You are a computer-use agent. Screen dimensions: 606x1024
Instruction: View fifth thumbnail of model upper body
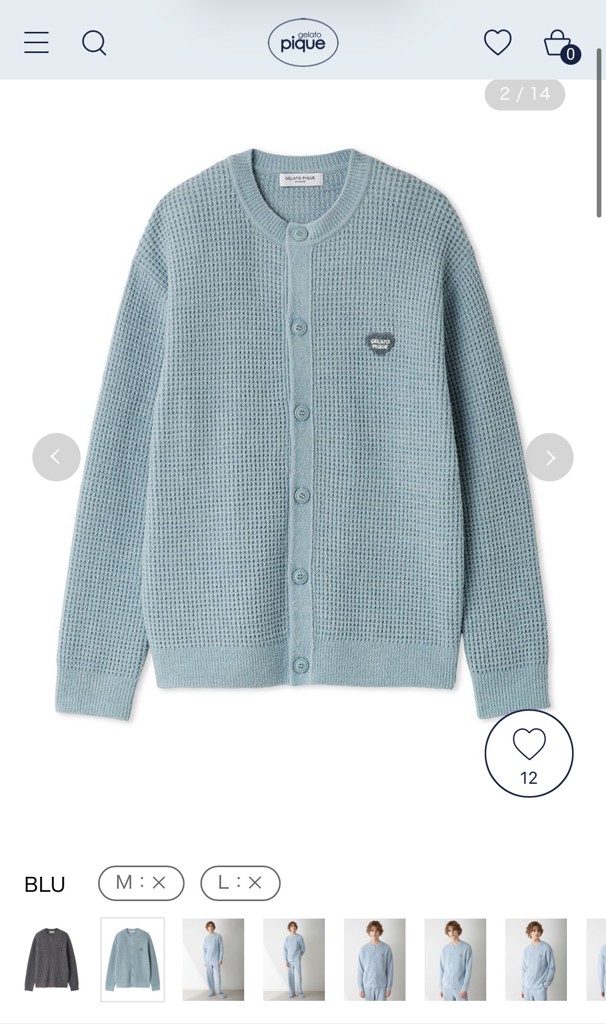pos(375,959)
